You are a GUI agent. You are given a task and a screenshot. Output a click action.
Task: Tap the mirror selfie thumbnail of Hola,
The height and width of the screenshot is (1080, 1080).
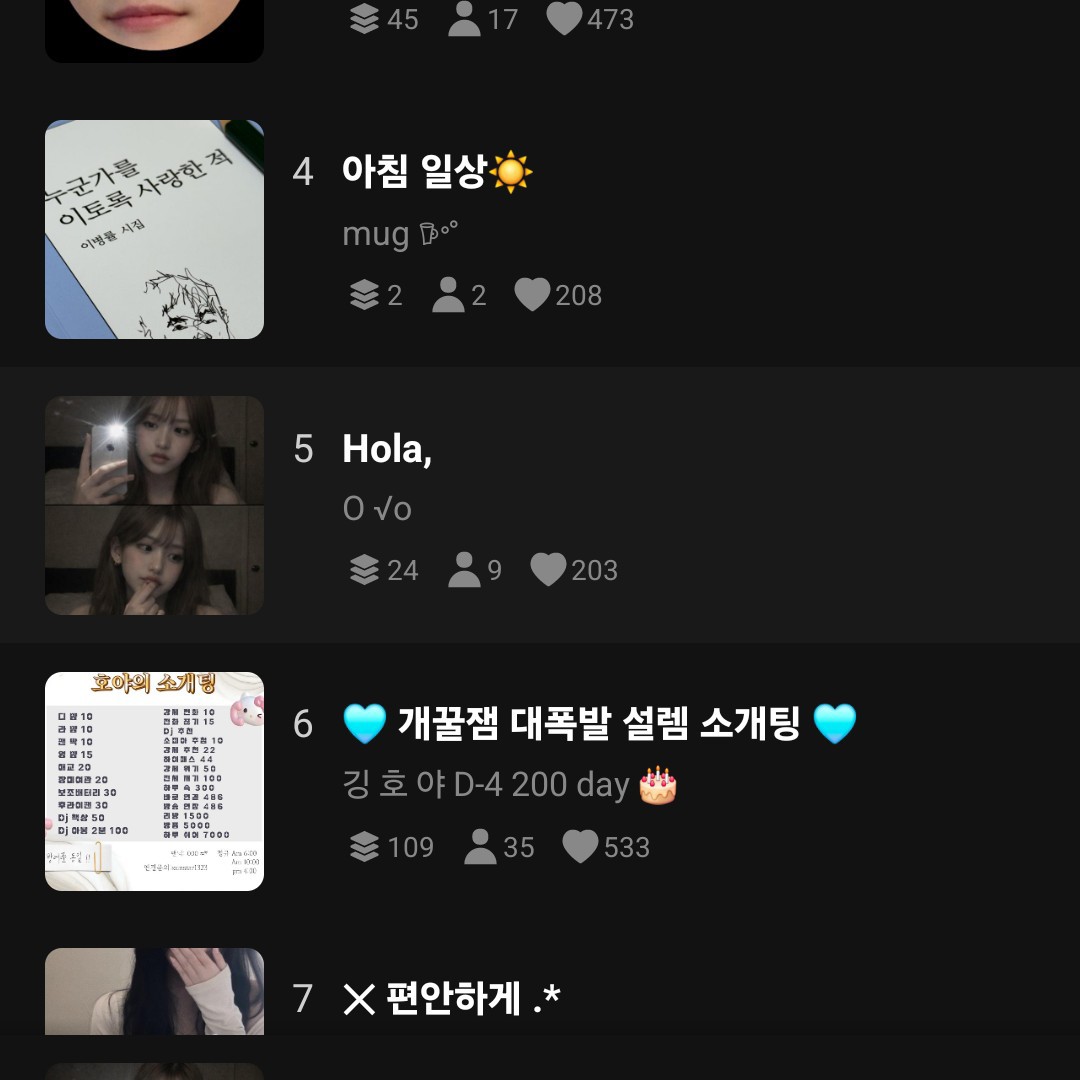[154, 505]
